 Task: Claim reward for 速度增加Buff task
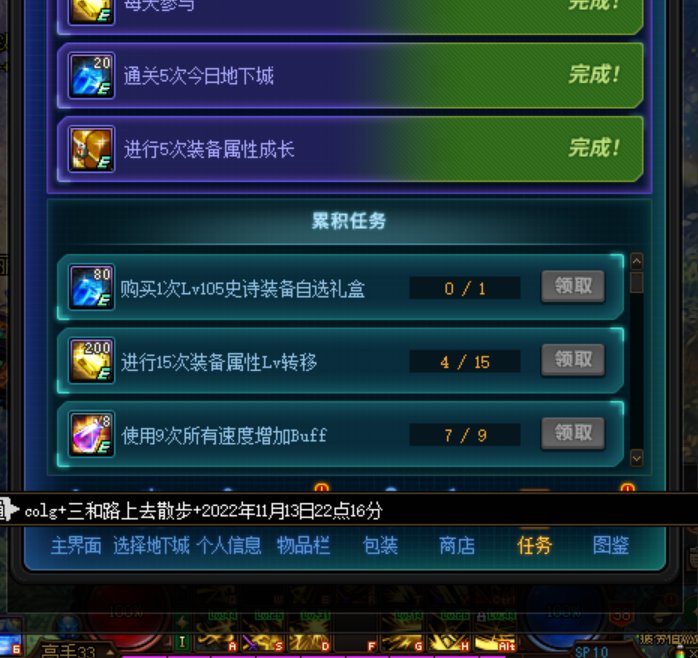click(x=573, y=434)
